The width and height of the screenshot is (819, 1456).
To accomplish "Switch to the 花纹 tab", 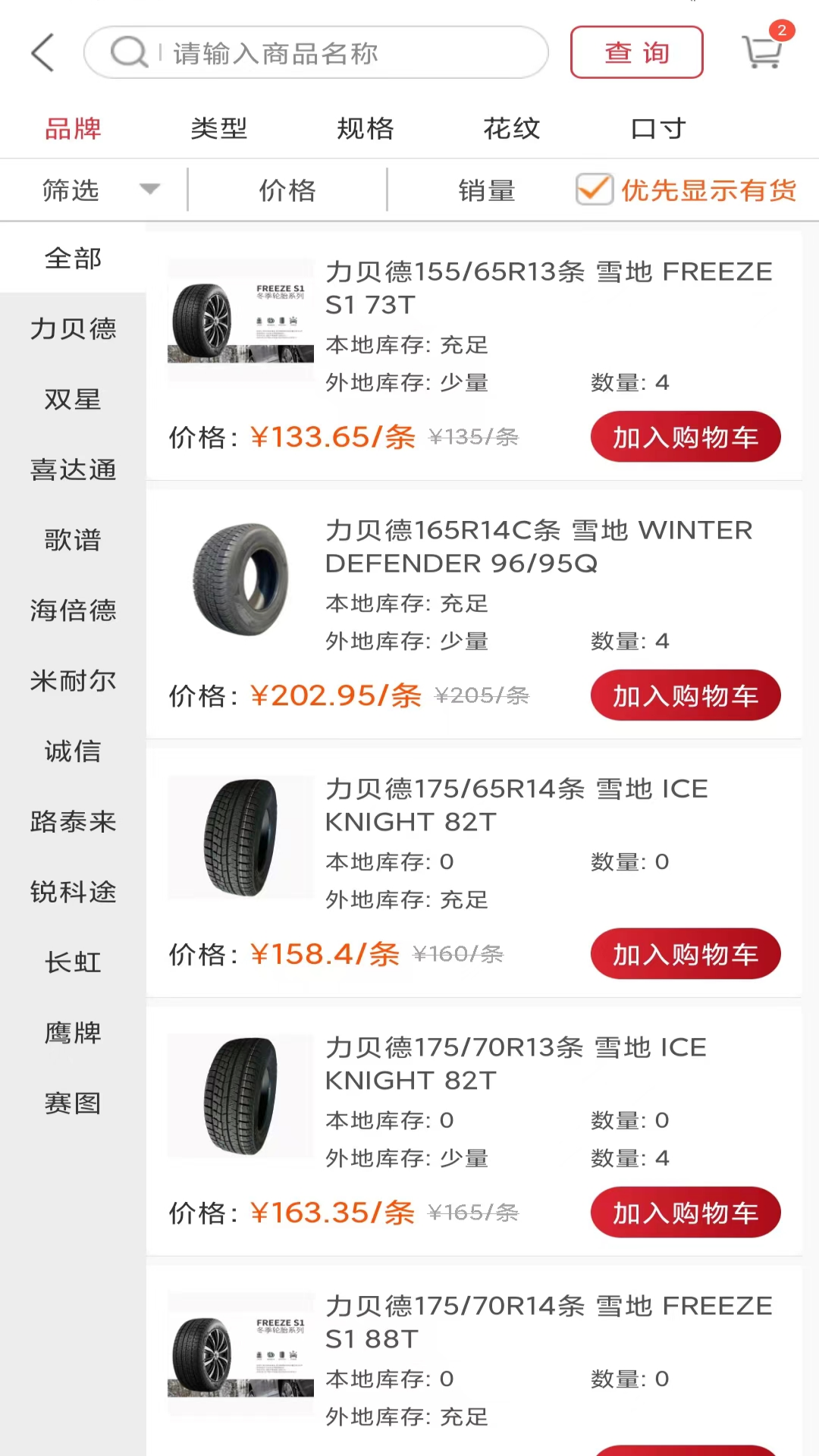I will [511, 128].
